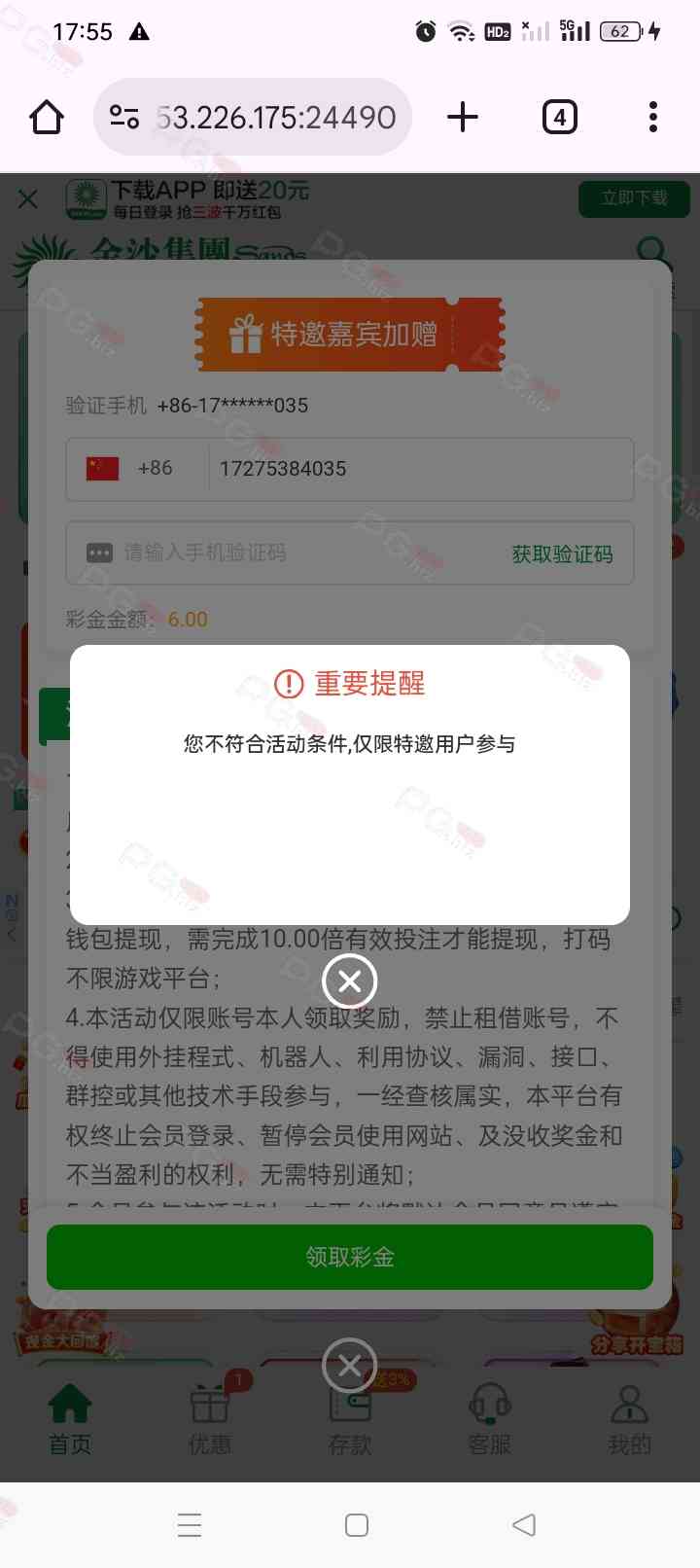This screenshot has width=700, height=1568.
Task: Tap 获取验证码 to get verification code
Action: pyautogui.click(x=562, y=553)
